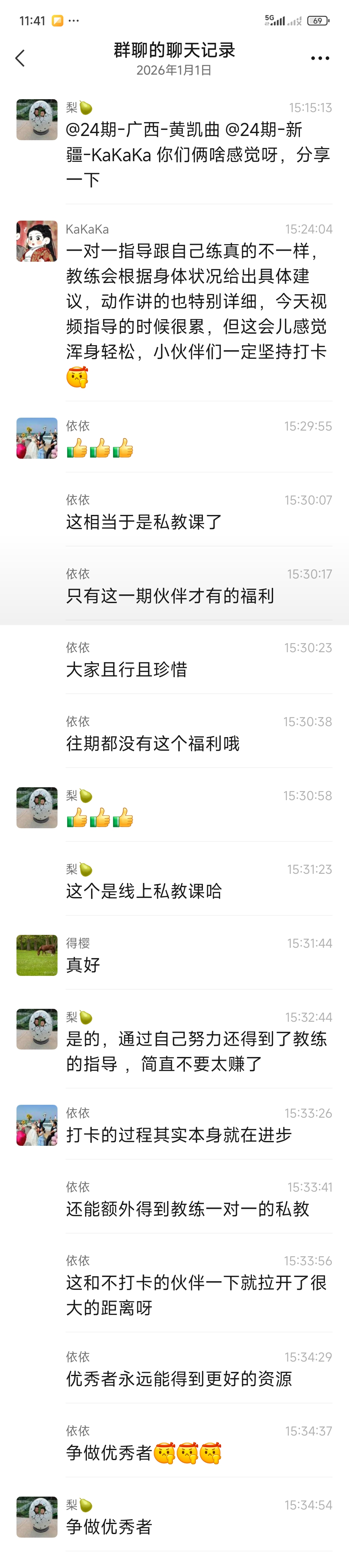Go back from the chat record
Screen dimensions: 349x1568
[x=20, y=58]
